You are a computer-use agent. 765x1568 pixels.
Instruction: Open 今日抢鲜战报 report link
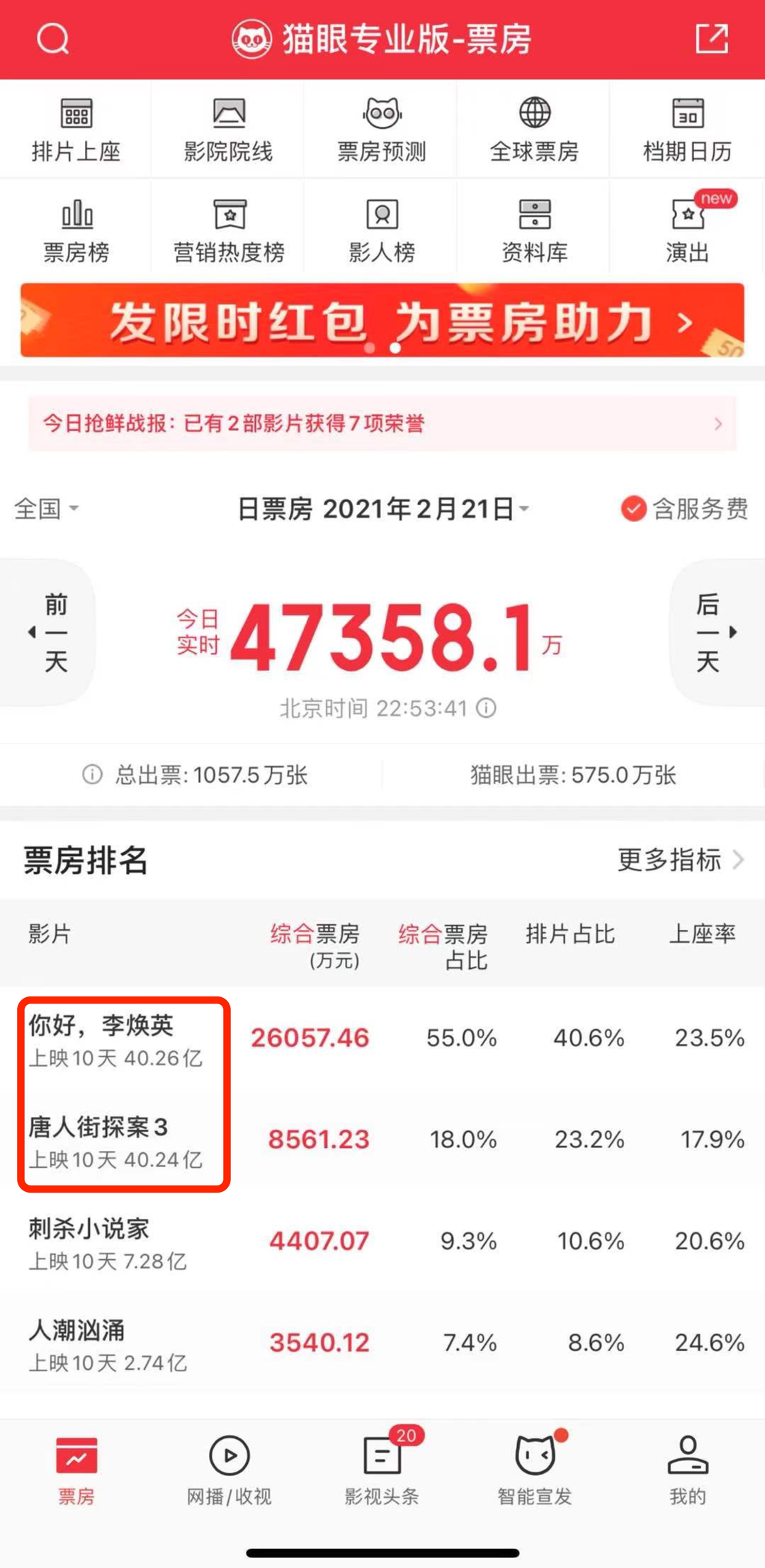pyautogui.click(x=382, y=424)
